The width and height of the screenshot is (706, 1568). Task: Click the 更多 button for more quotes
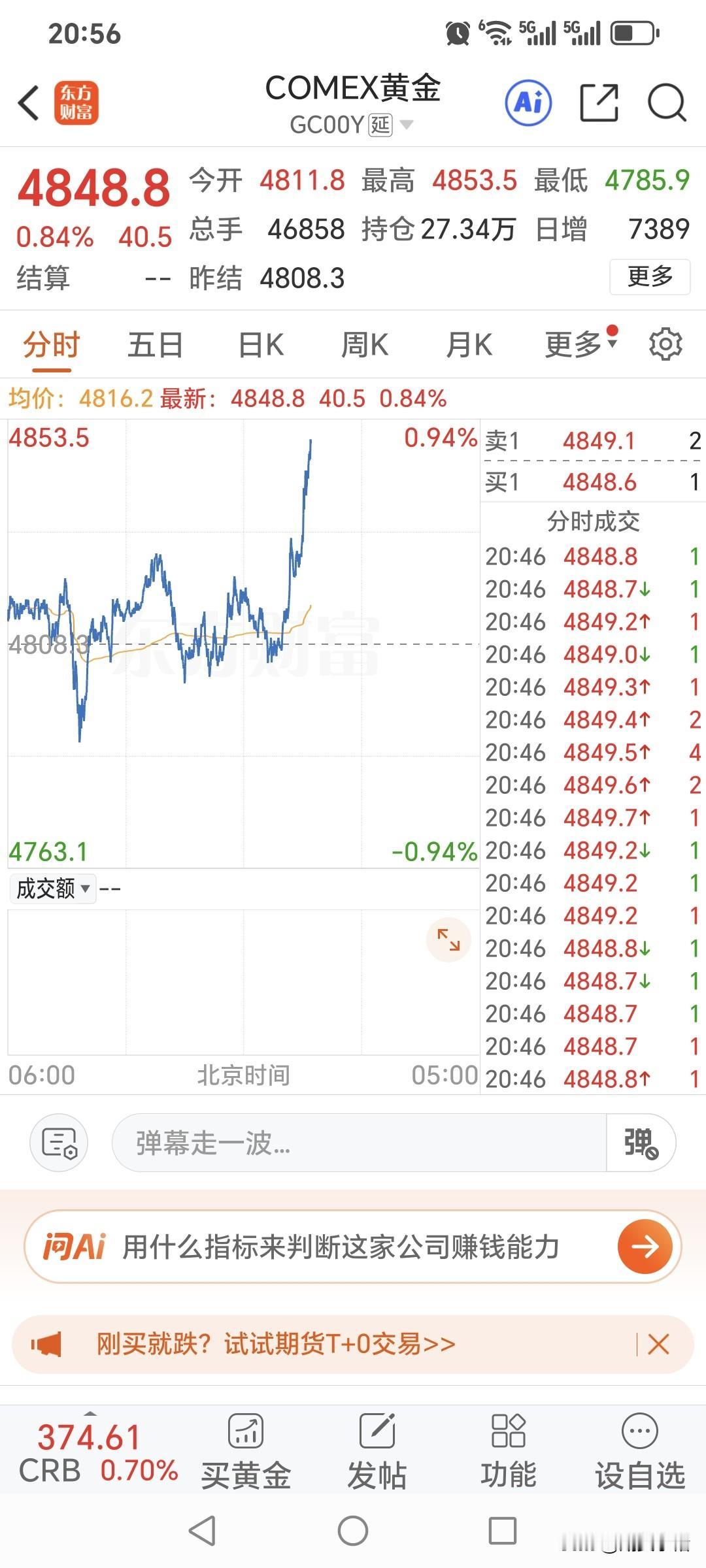coord(649,277)
